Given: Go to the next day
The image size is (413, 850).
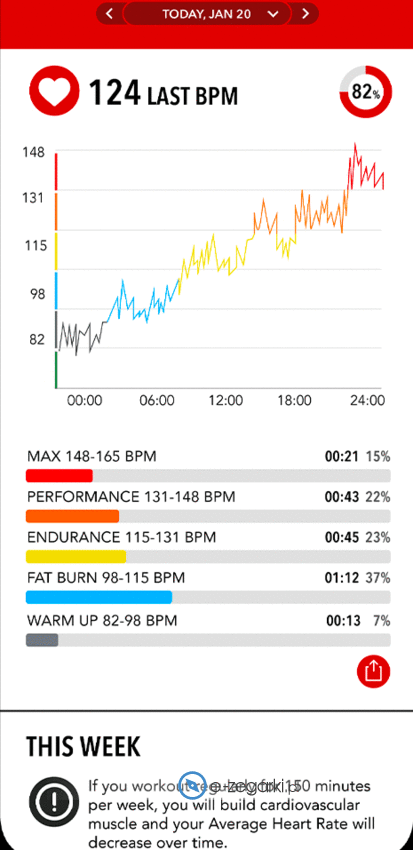Looking at the screenshot, I should click(305, 14).
